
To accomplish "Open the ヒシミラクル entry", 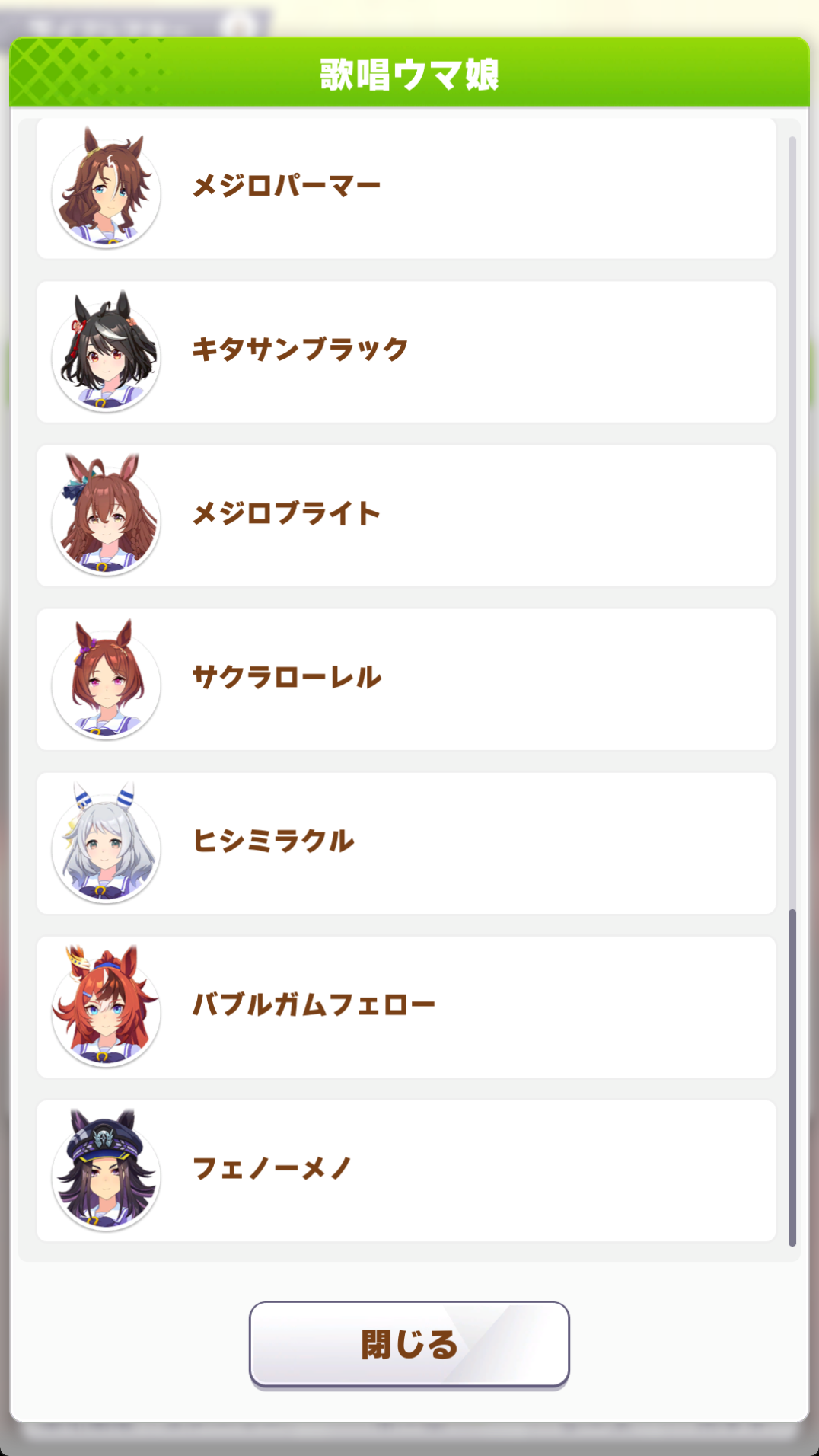I will pyautogui.click(x=406, y=842).
